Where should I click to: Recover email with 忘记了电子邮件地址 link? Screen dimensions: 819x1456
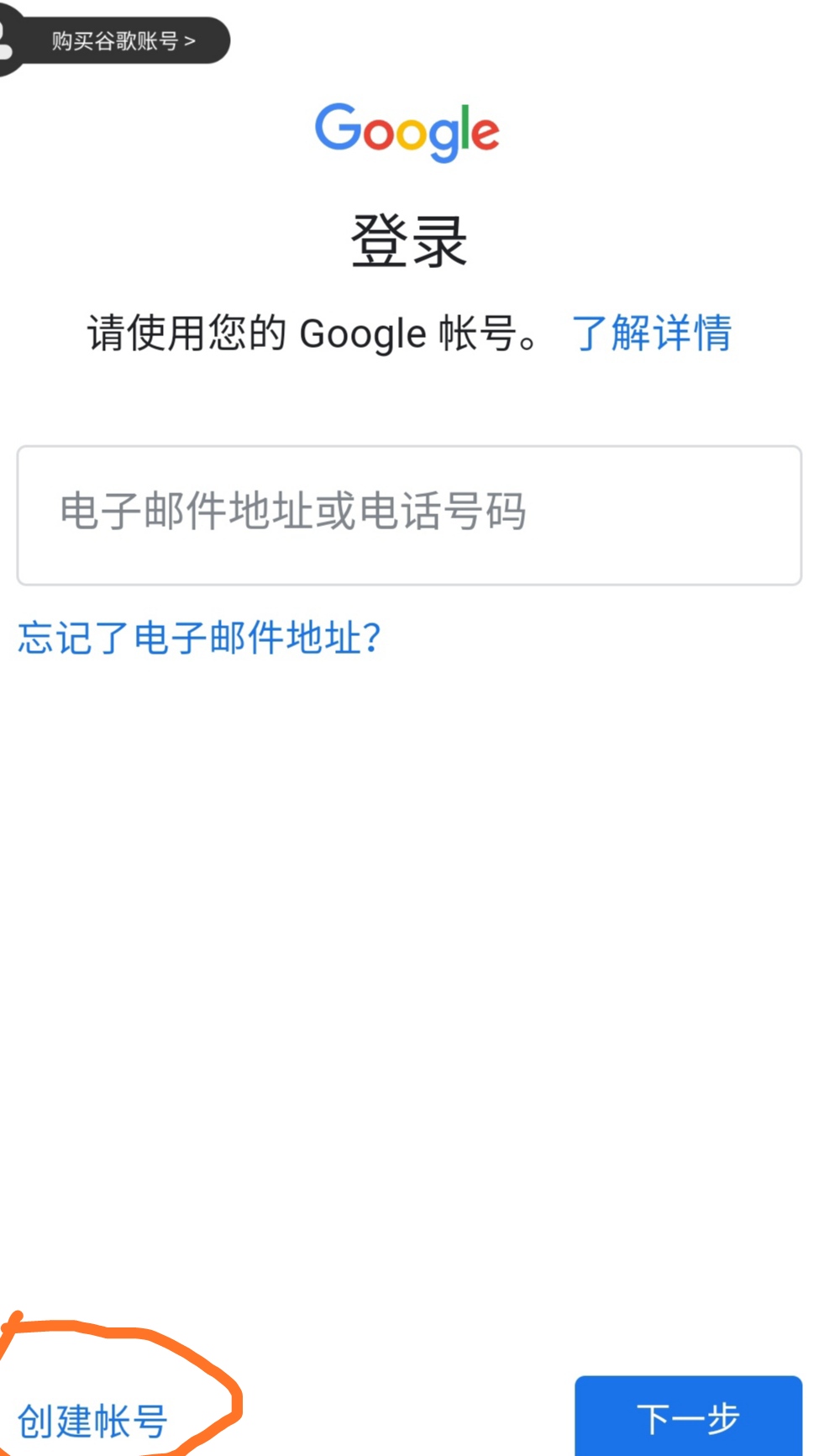[x=199, y=639]
